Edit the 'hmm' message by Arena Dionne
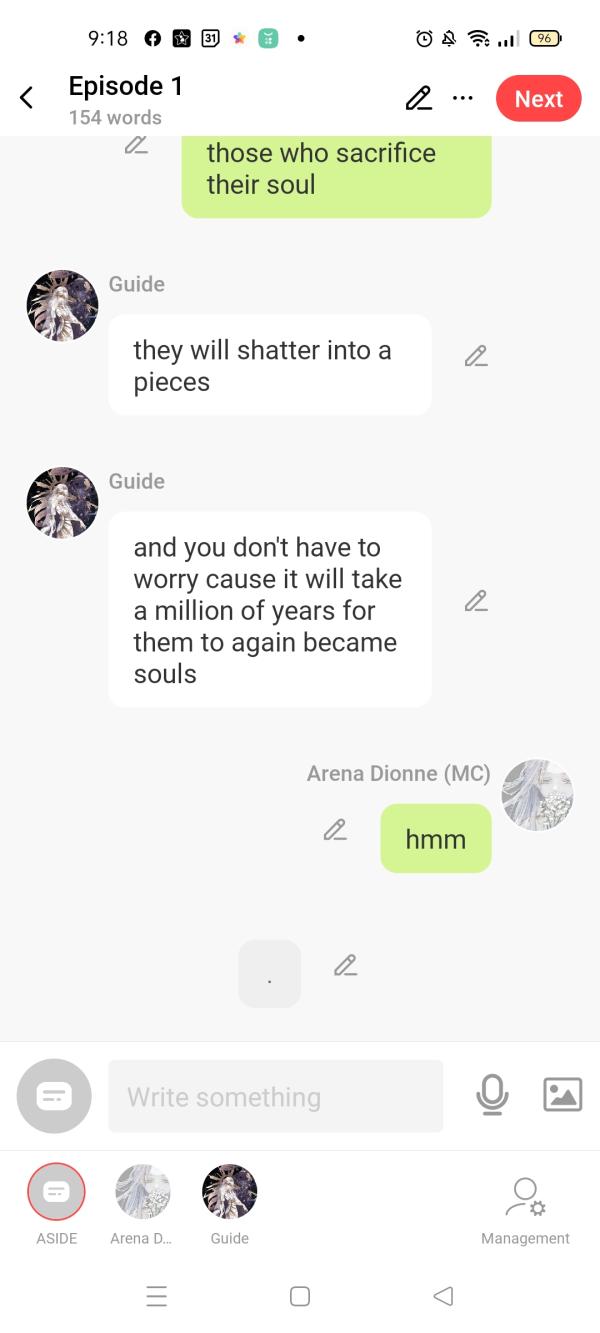 tap(335, 830)
